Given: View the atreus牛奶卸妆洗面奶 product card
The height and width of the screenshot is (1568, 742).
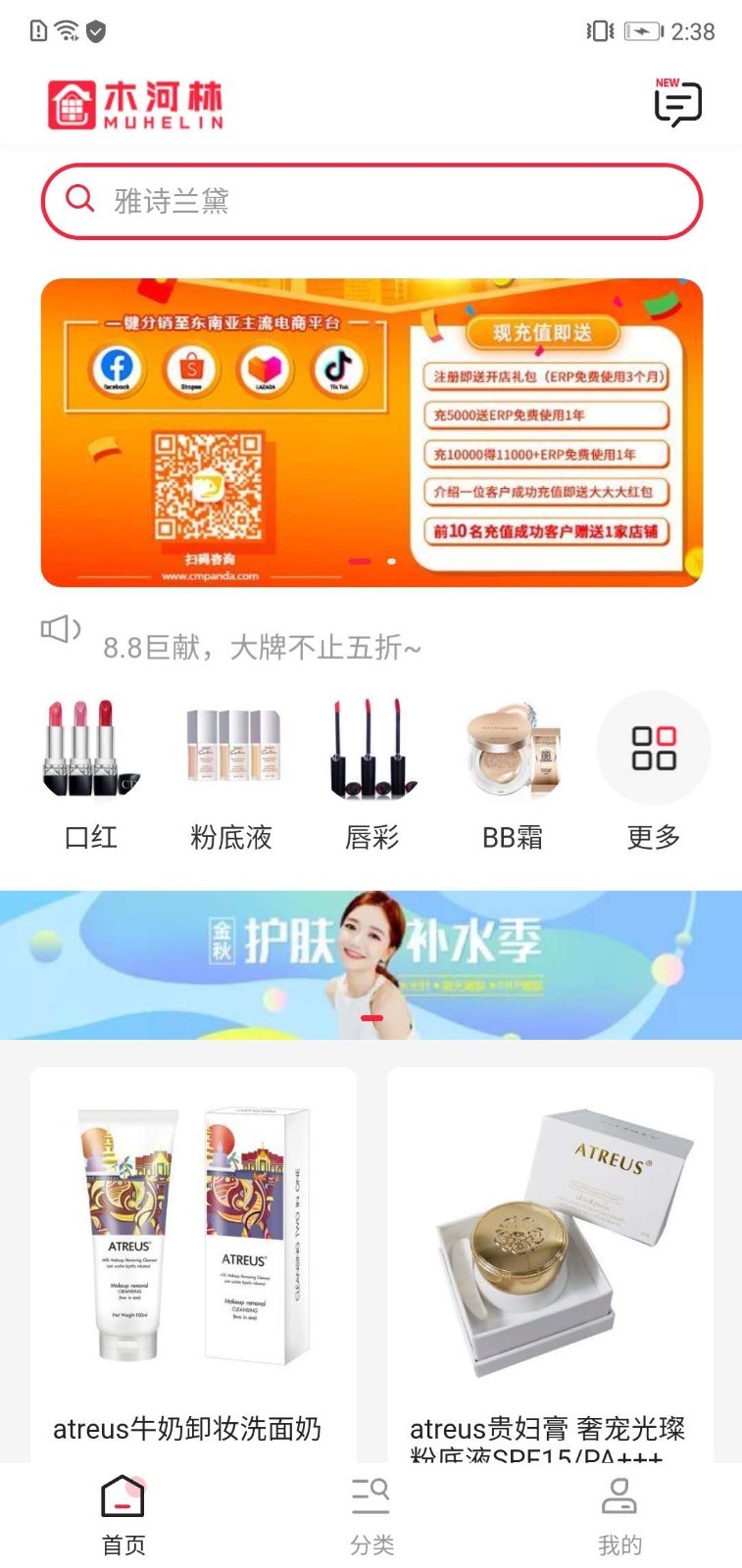Looking at the screenshot, I should (x=193, y=1264).
